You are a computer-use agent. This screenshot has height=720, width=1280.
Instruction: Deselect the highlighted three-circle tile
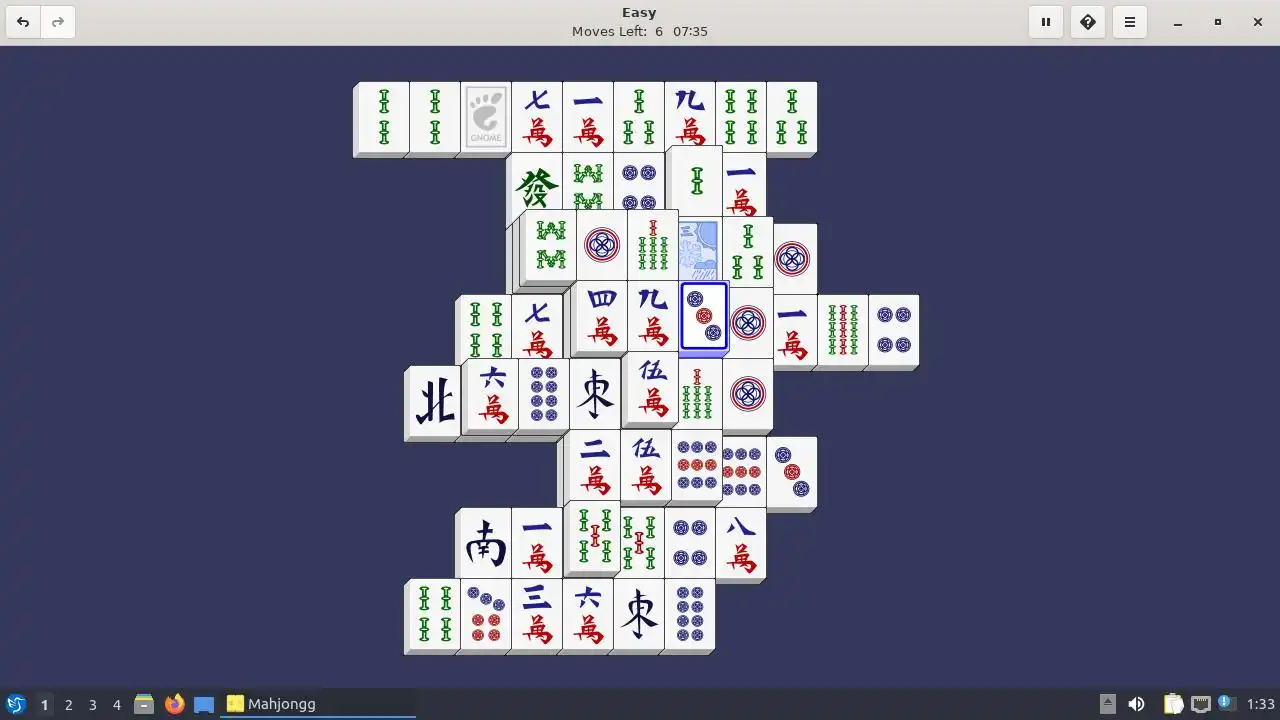(704, 317)
